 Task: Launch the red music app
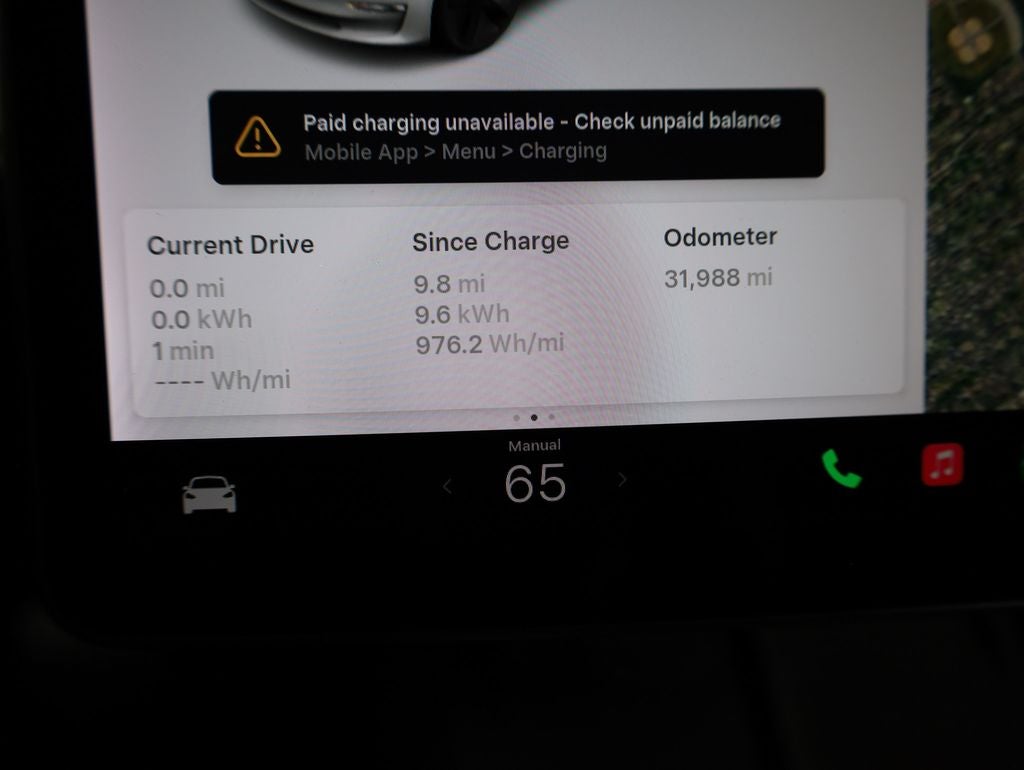tap(942, 465)
